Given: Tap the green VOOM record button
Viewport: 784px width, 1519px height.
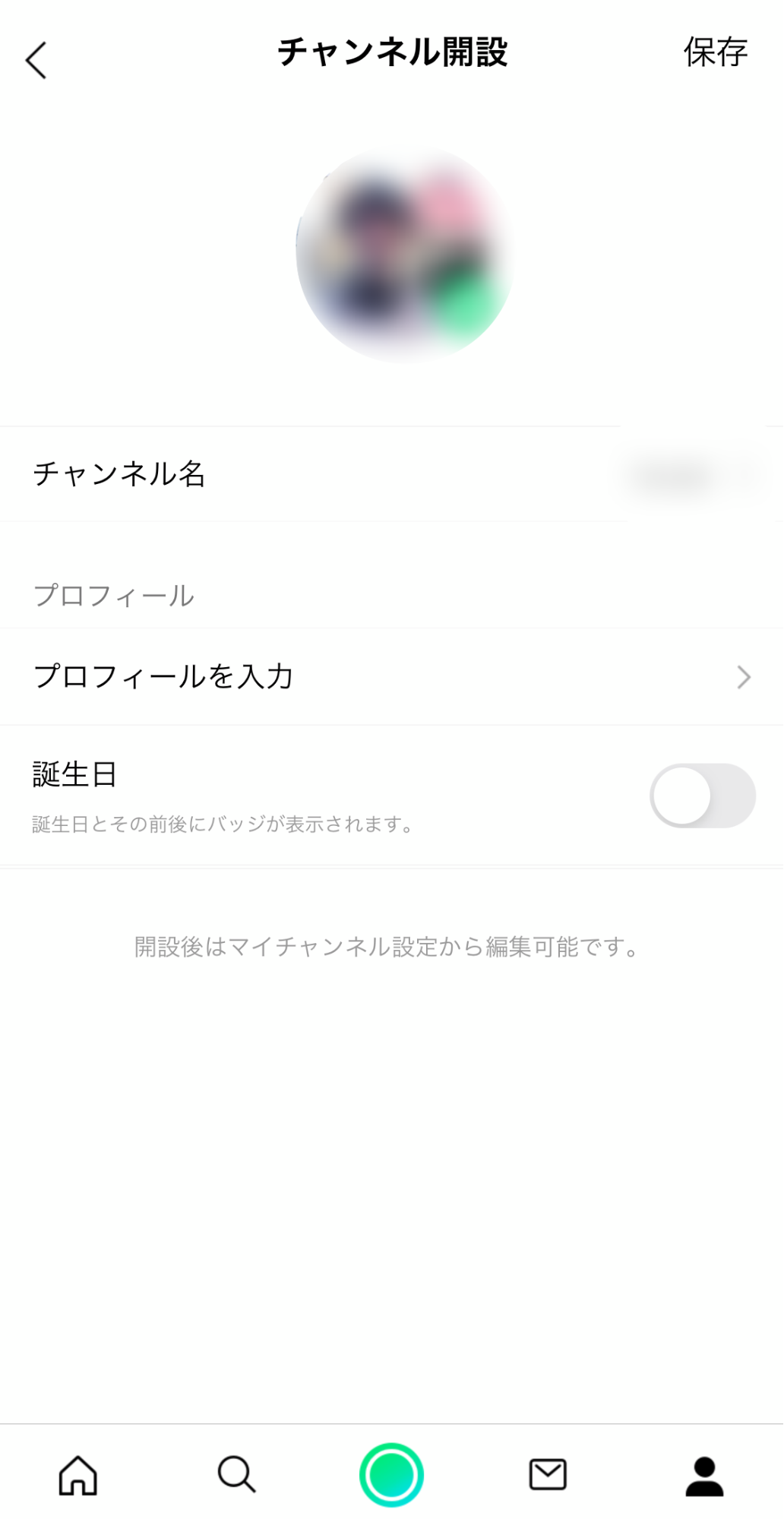Looking at the screenshot, I should tap(392, 1472).
